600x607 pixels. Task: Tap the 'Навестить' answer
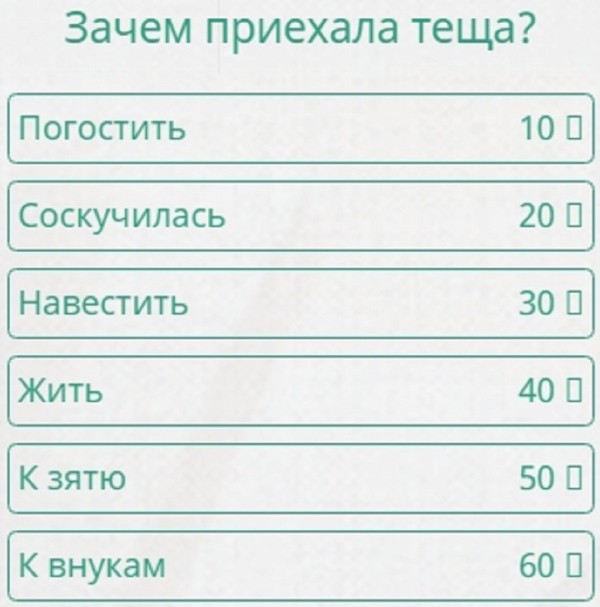pyautogui.click(x=300, y=303)
